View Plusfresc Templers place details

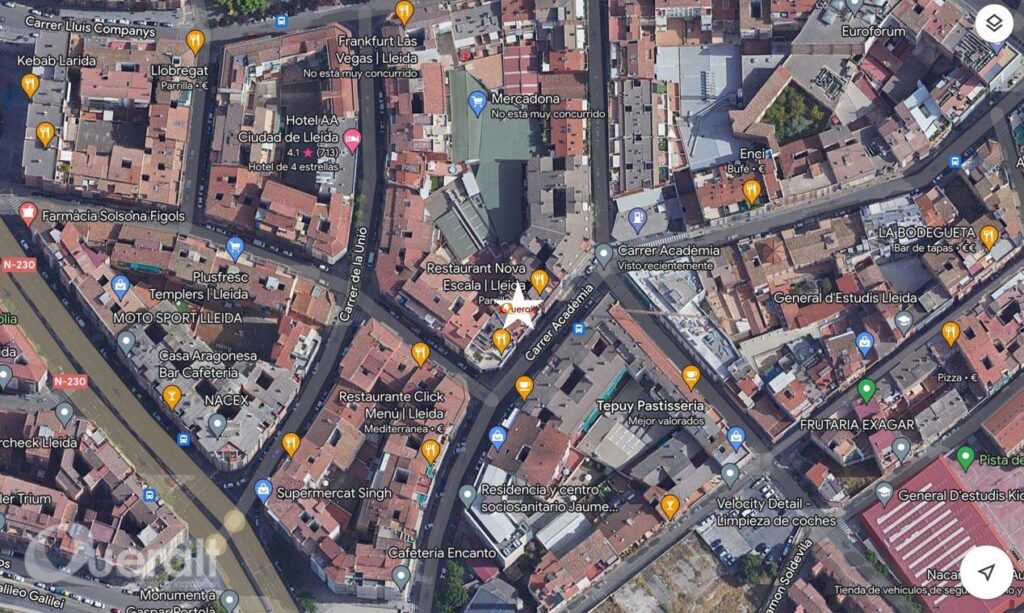[x=235, y=248]
